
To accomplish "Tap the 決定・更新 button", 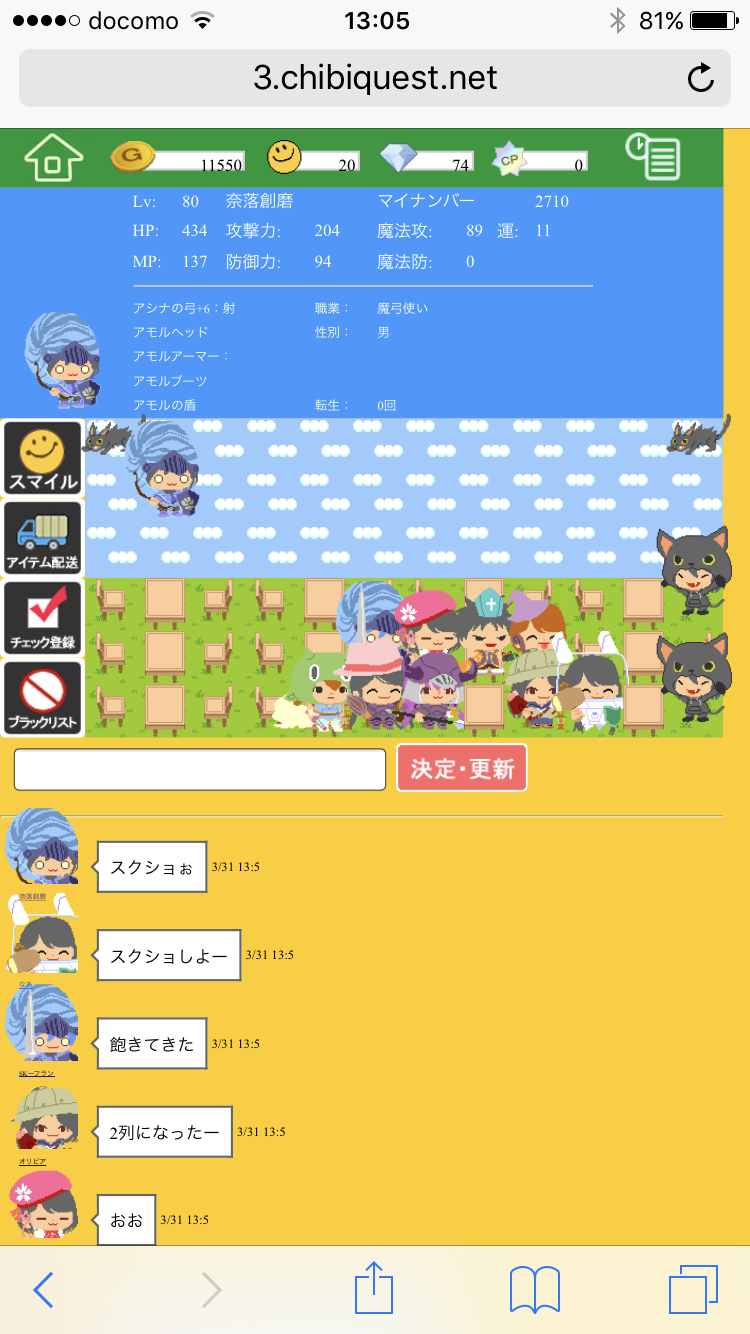I will pos(462,768).
